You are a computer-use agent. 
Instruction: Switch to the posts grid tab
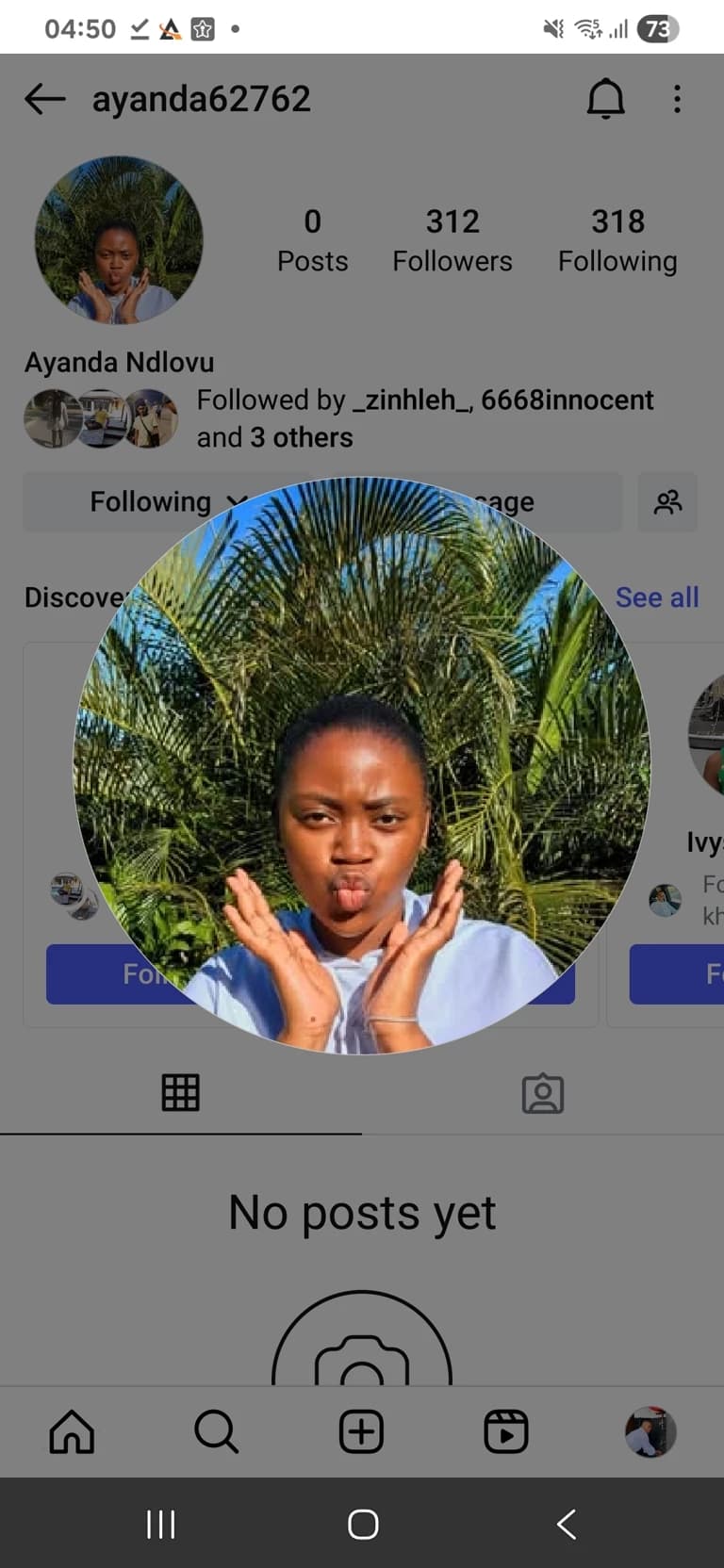coord(180,1093)
